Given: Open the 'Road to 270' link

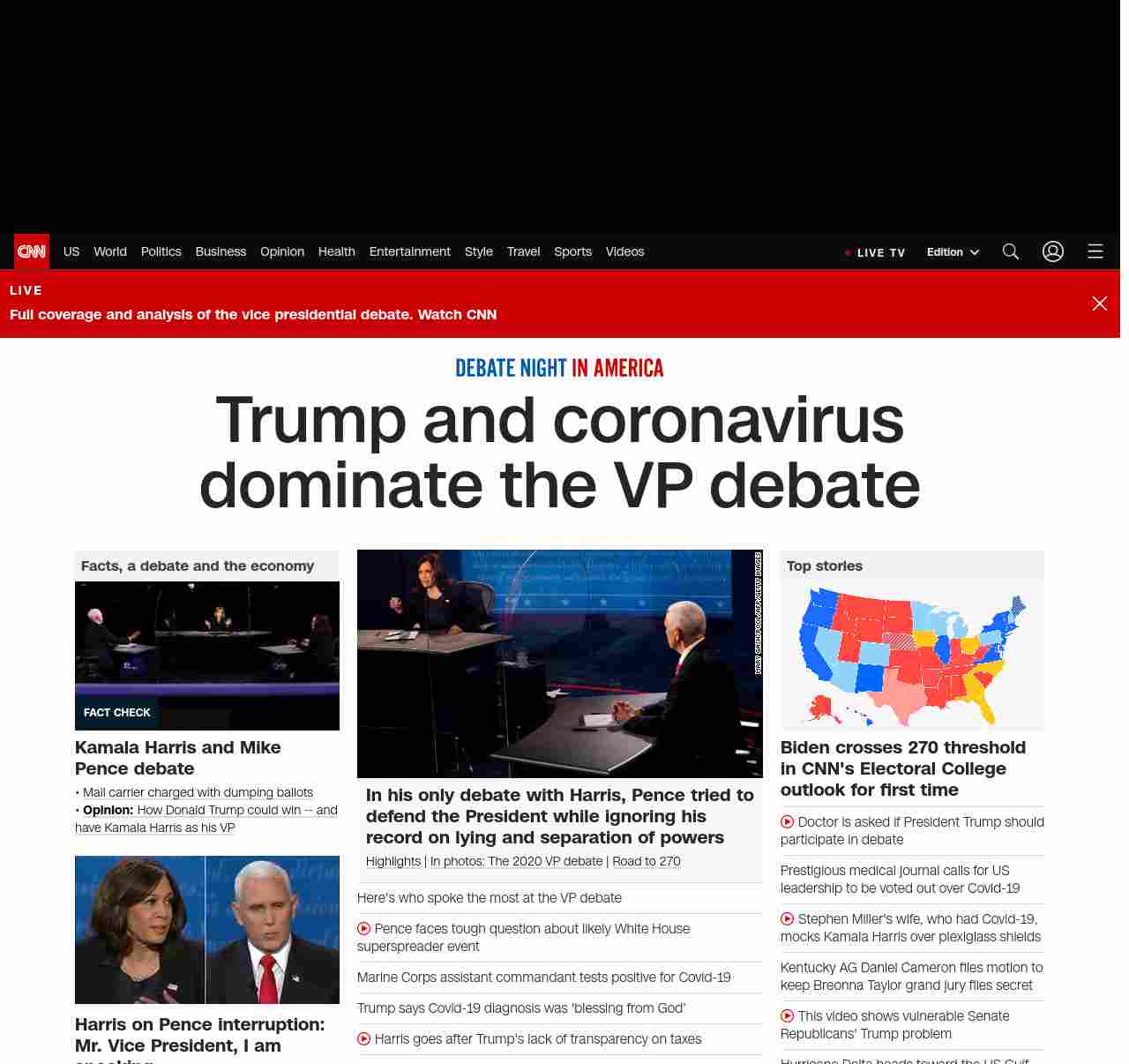Looking at the screenshot, I should pos(647,861).
